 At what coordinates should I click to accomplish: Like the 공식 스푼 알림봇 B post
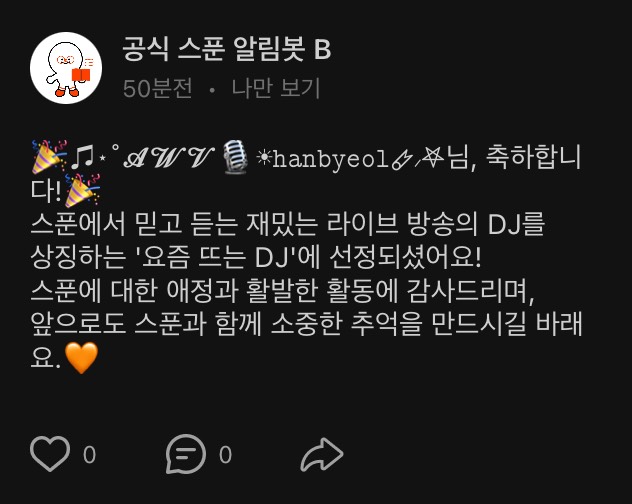[x=50, y=455]
